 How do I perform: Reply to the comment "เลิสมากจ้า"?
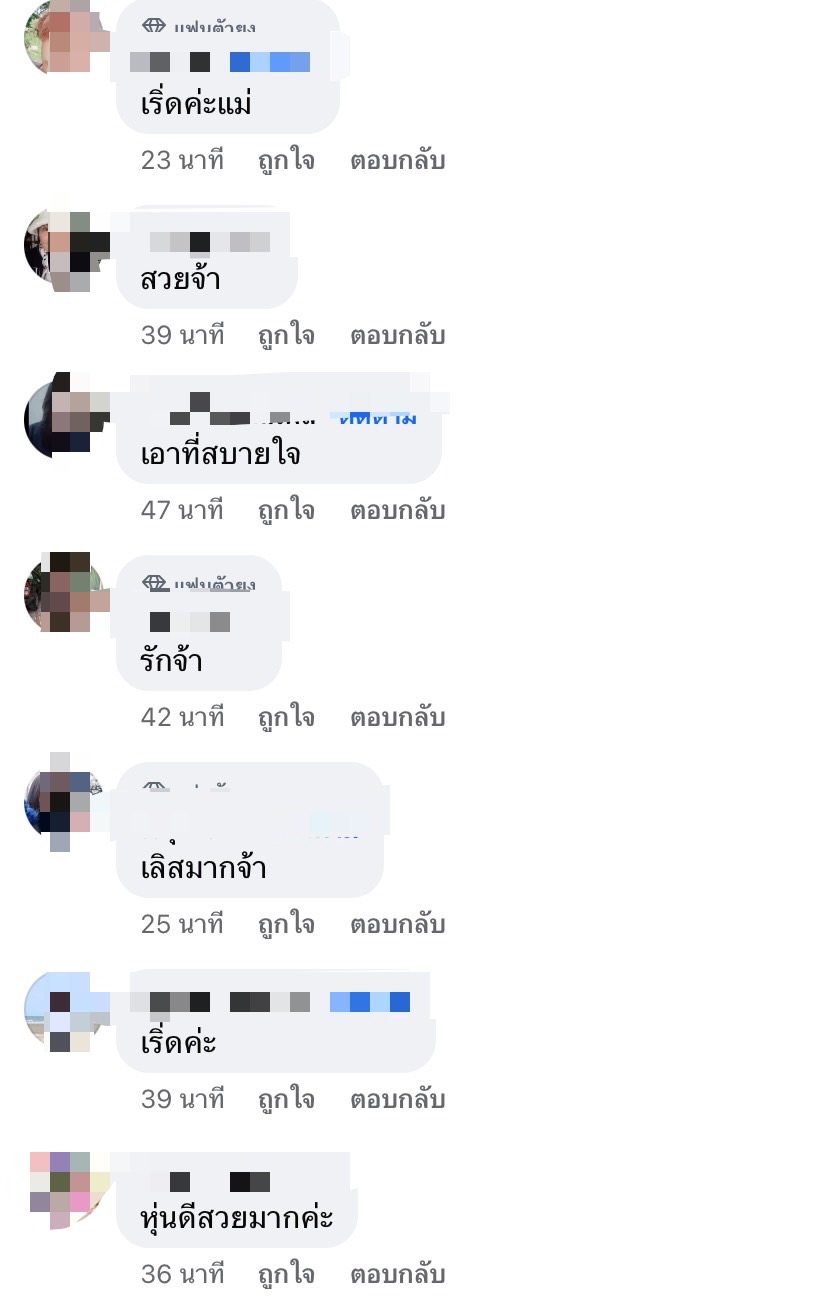[397, 925]
